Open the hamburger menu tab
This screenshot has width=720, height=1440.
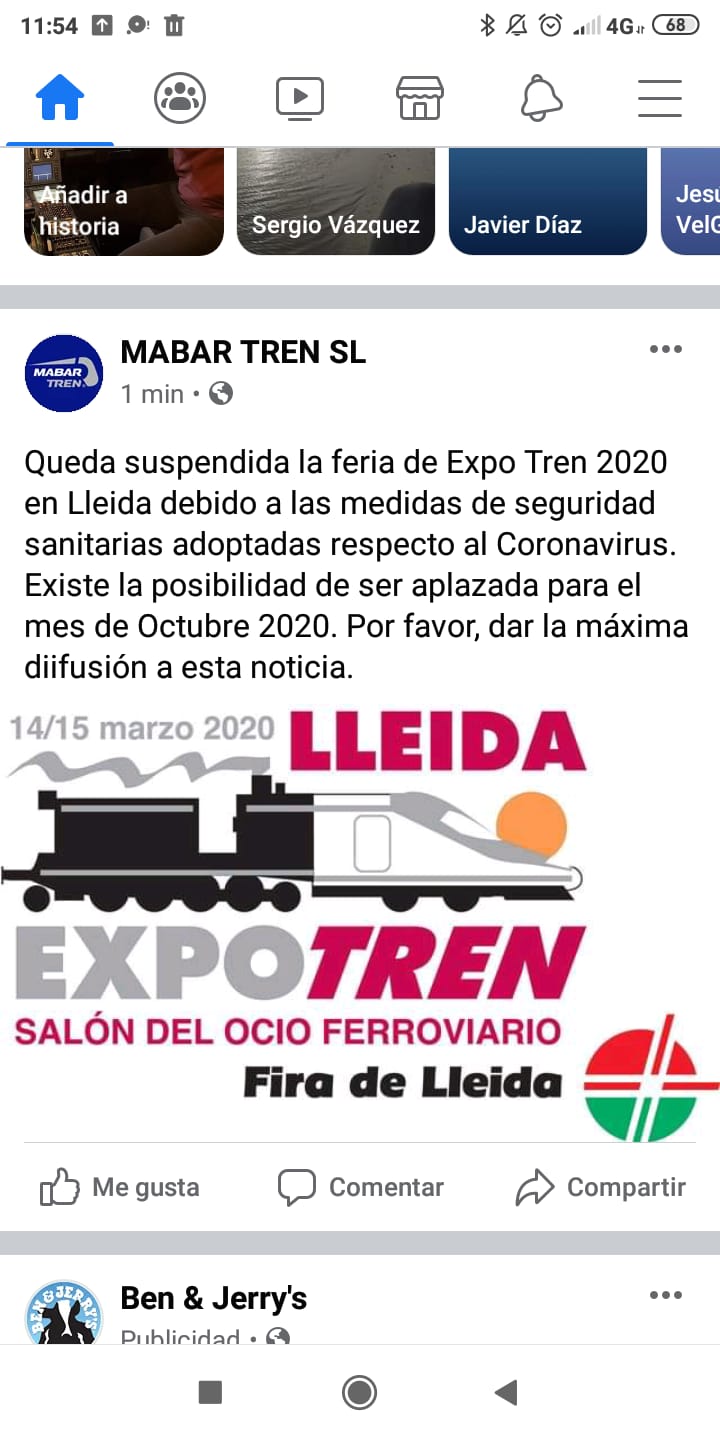(660, 98)
